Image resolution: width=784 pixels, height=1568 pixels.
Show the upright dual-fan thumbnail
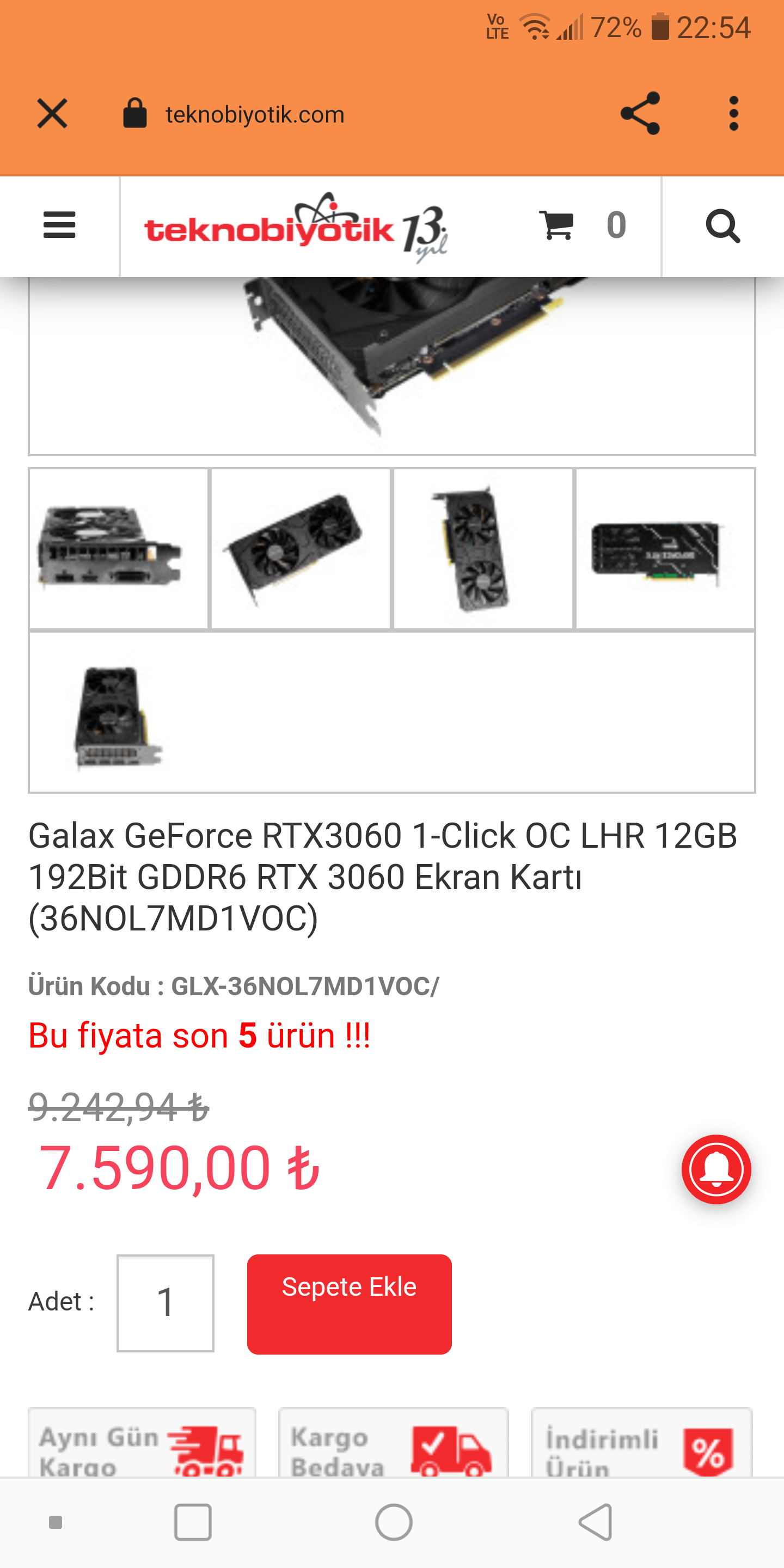click(483, 548)
